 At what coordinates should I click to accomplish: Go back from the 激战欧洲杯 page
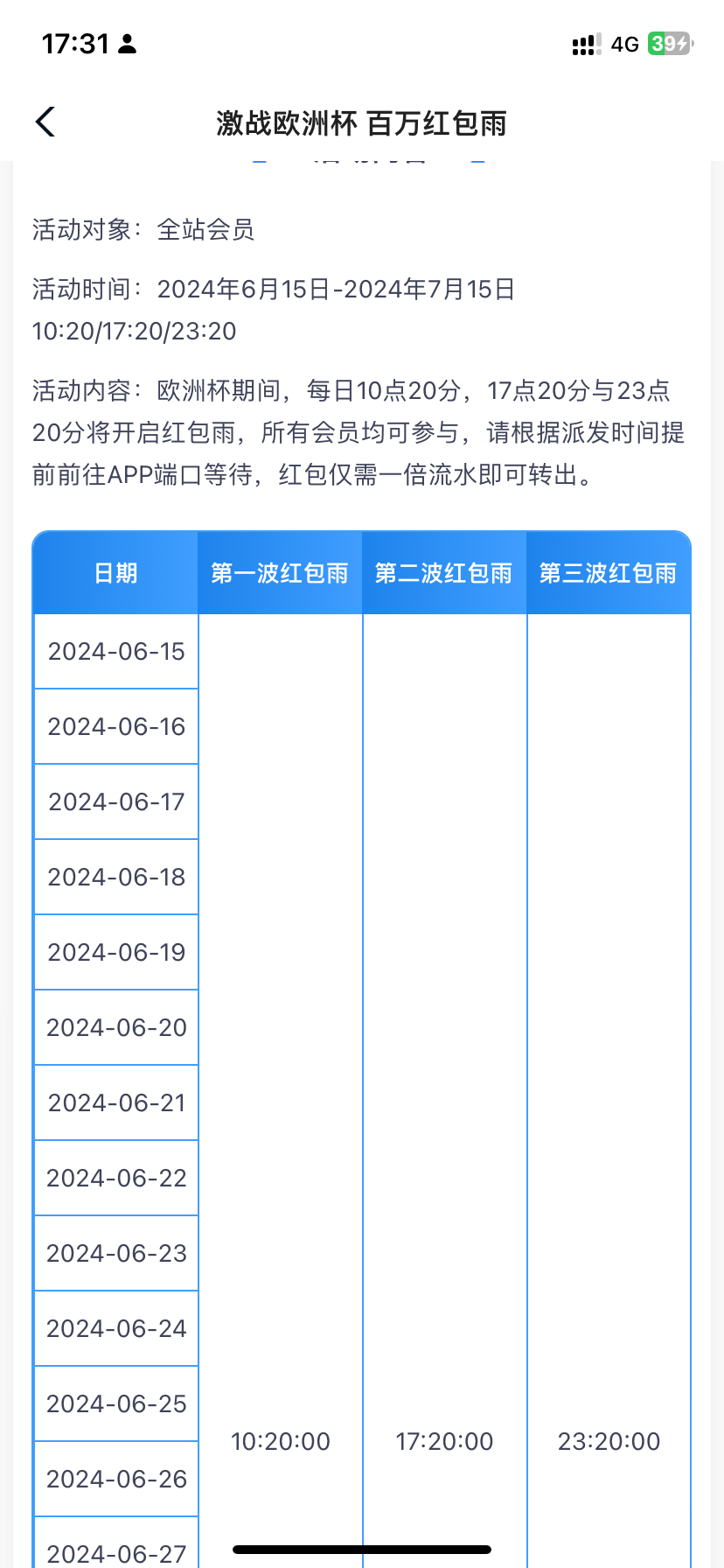[45, 122]
